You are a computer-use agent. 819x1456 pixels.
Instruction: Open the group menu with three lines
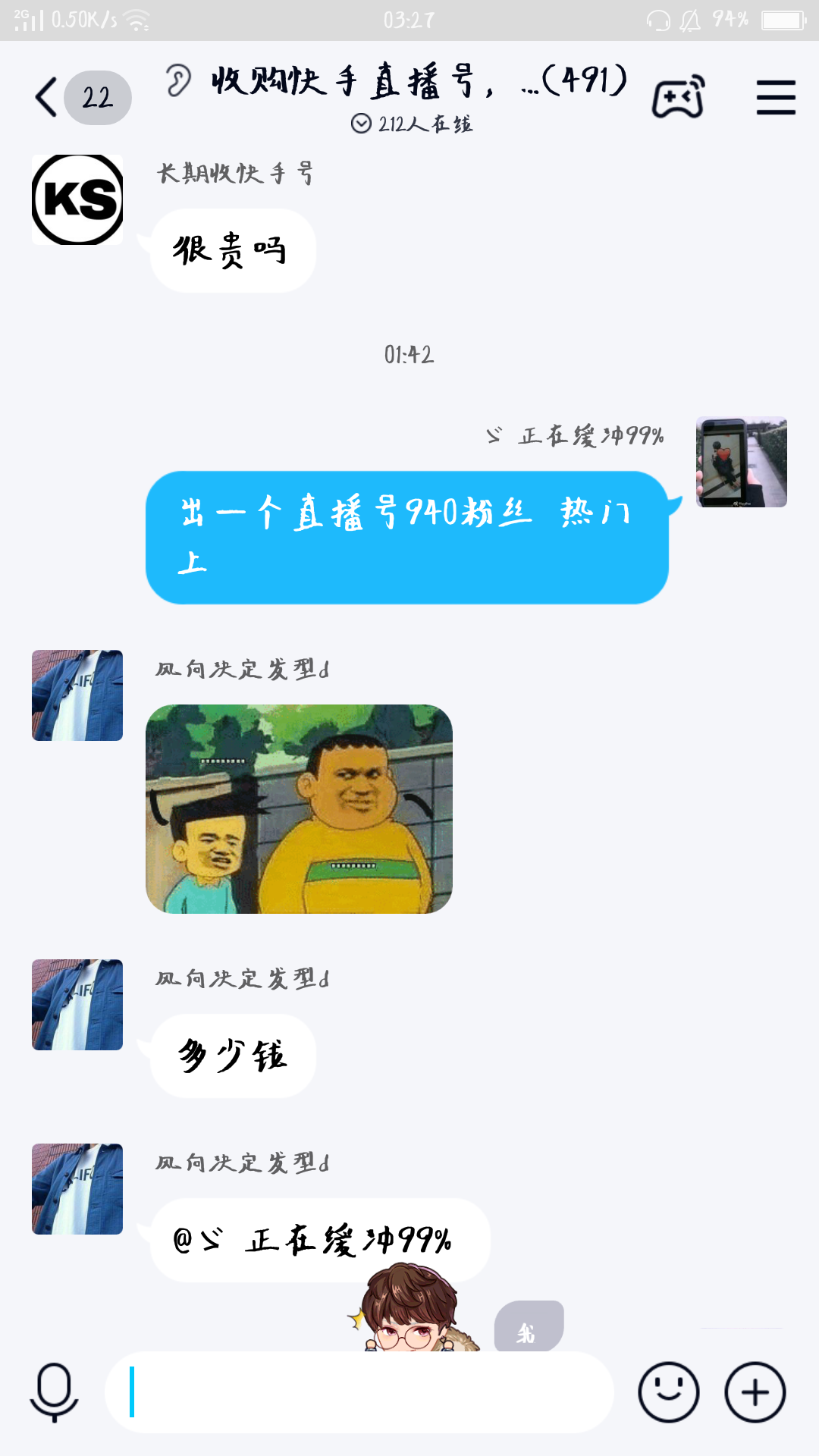pos(776,98)
